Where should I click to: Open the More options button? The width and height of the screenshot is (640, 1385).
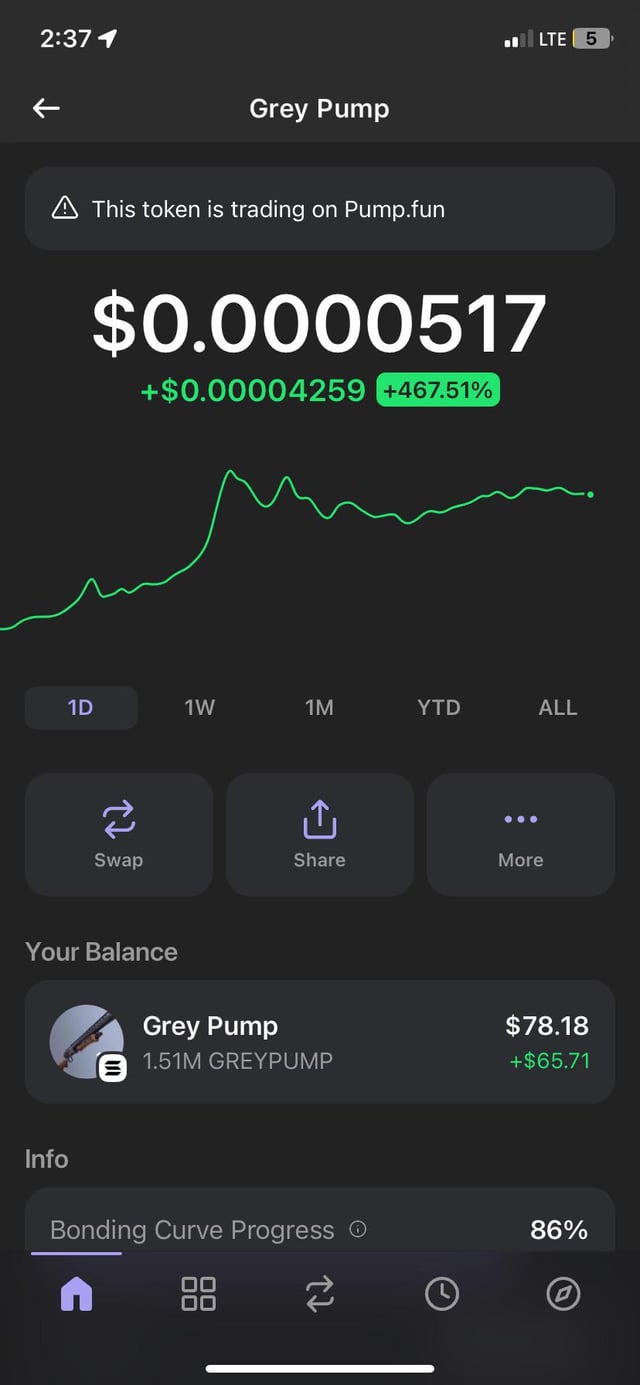(x=520, y=834)
